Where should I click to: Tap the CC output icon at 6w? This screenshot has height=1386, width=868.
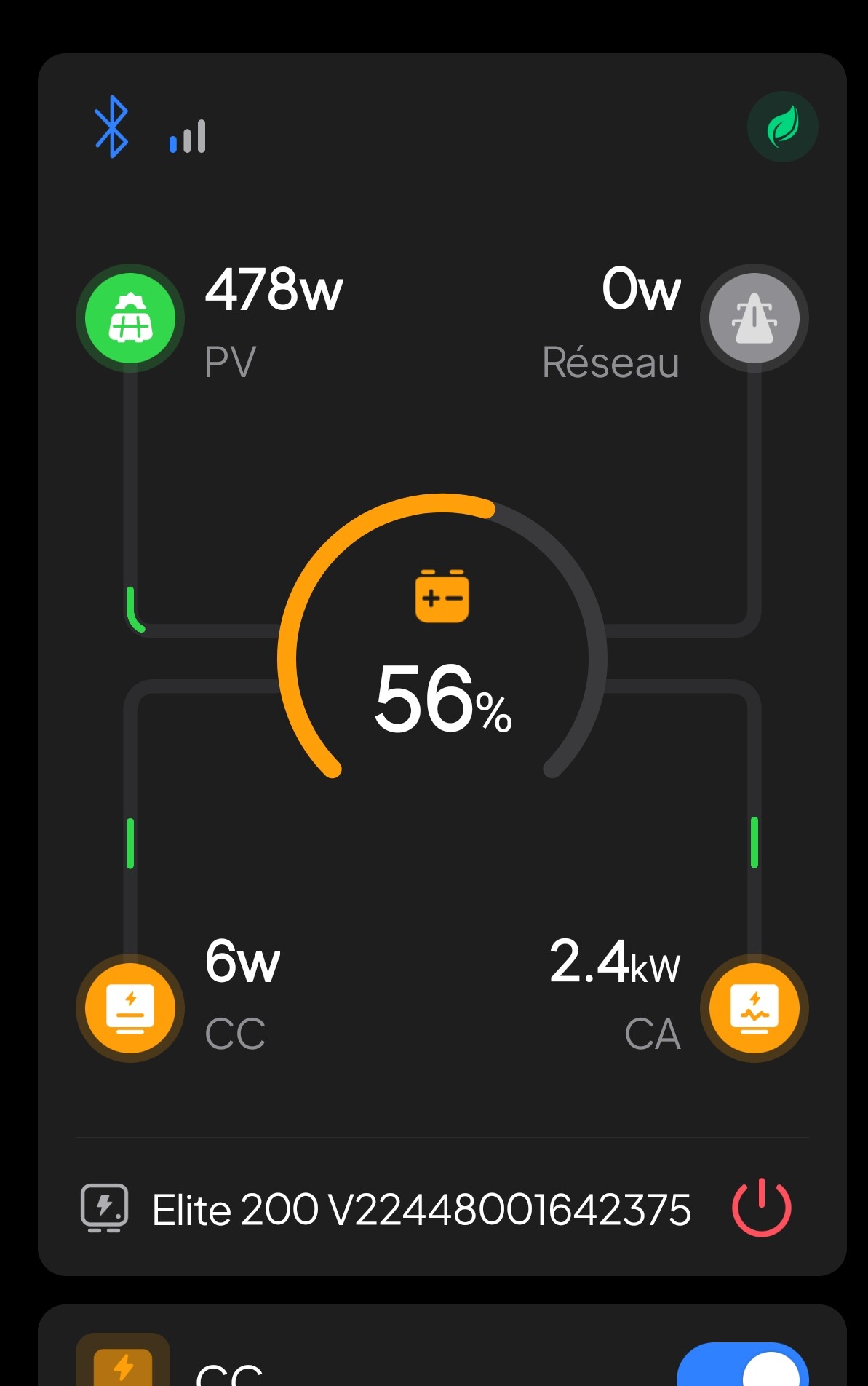[x=130, y=1008]
